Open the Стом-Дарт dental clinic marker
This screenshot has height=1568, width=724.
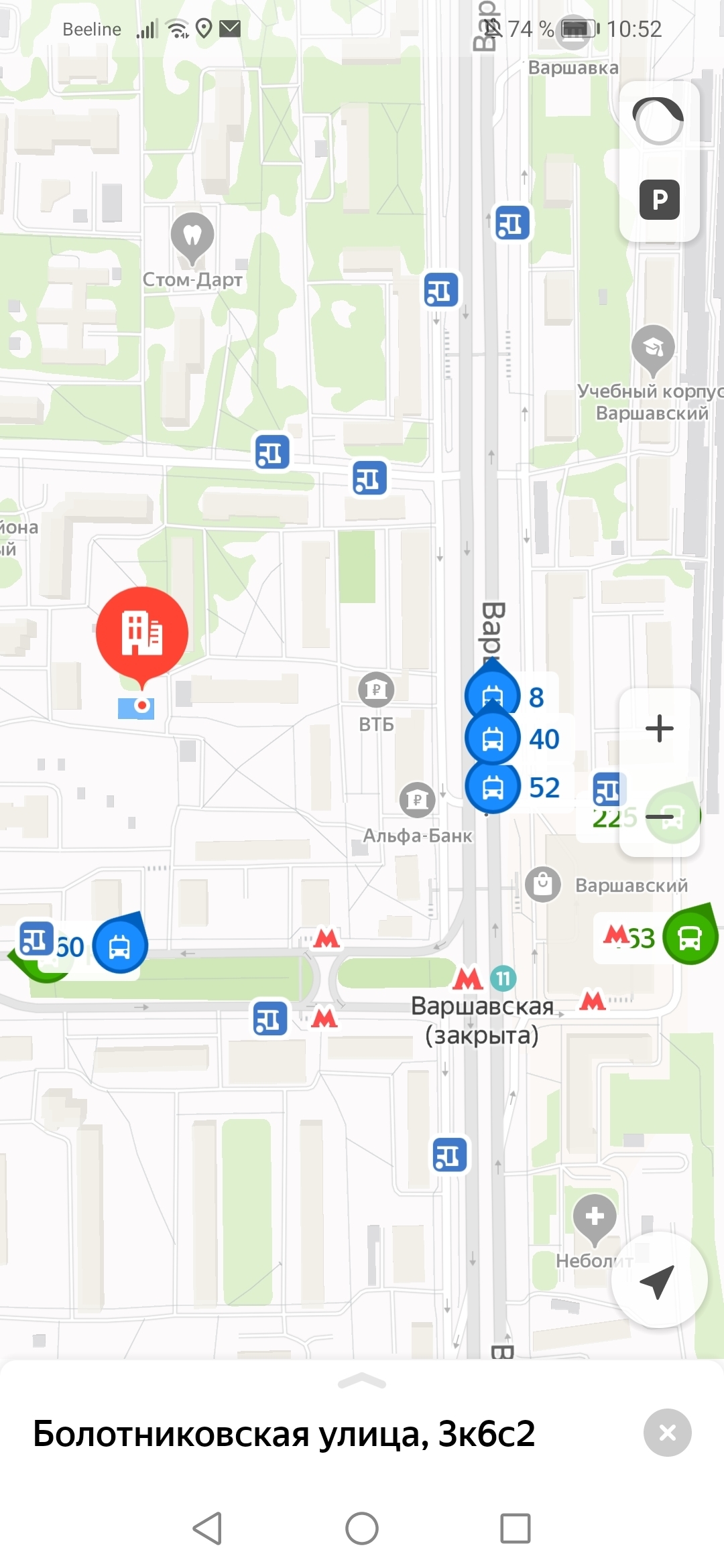point(192,237)
